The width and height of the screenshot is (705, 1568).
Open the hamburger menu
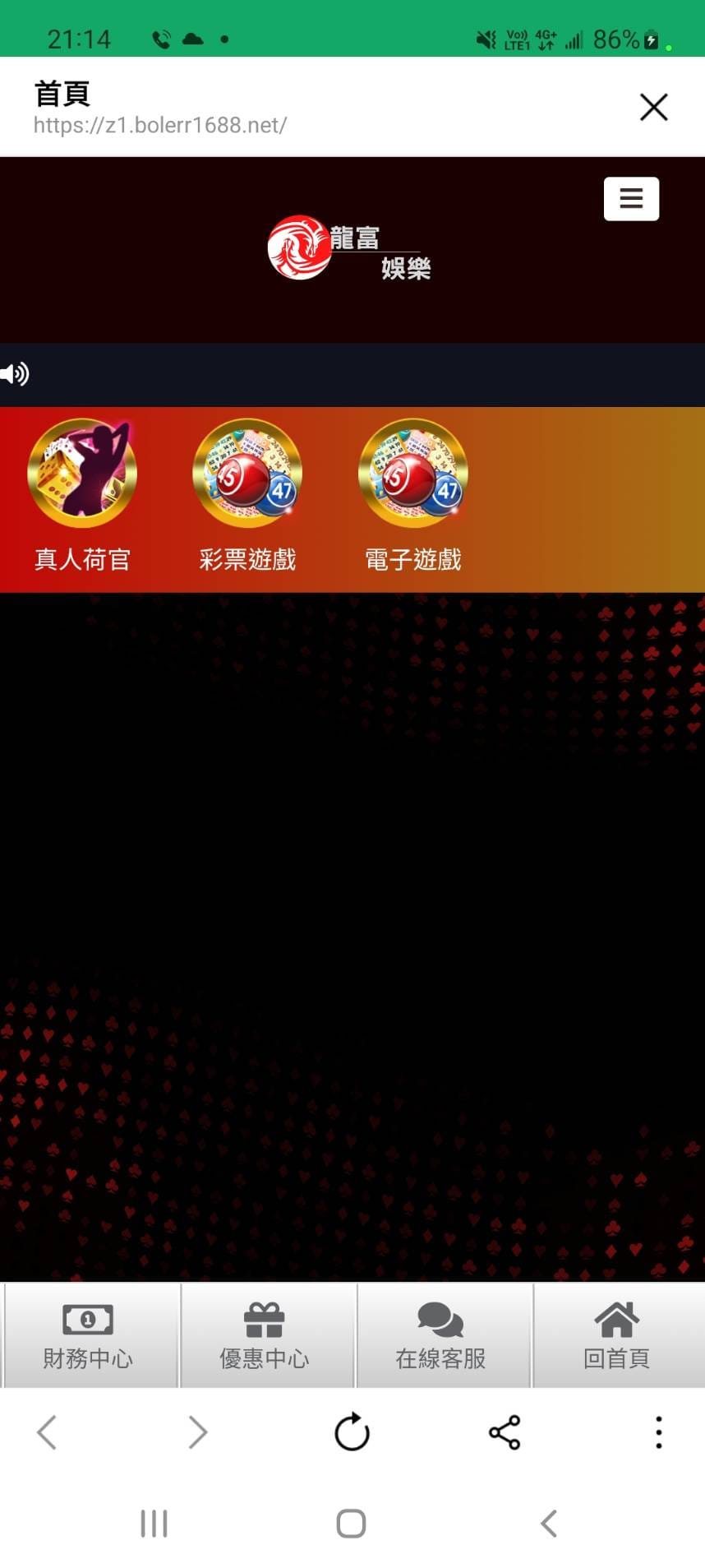[x=631, y=199]
